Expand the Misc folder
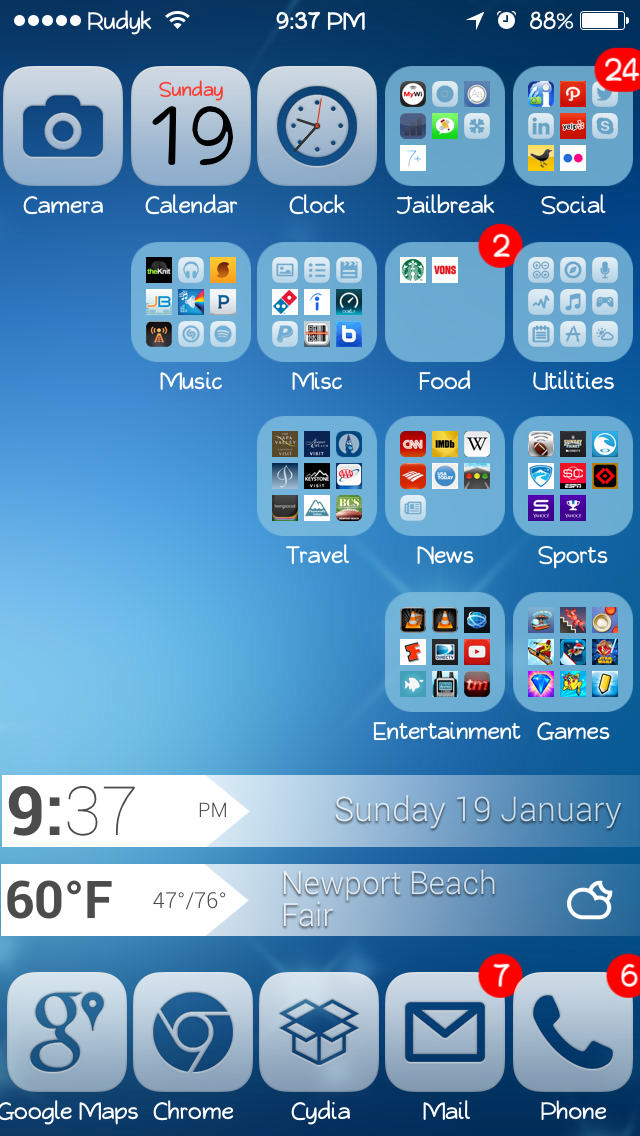Screen dimensions: 640x1136 tap(317, 301)
